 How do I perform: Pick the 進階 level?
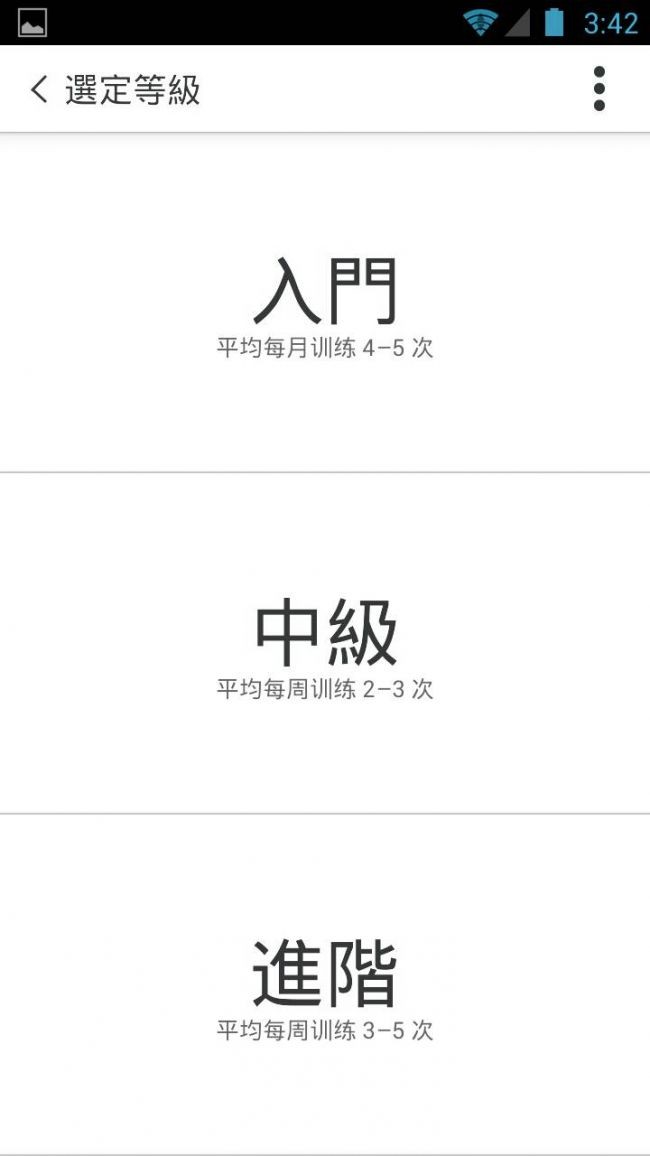tap(325, 986)
